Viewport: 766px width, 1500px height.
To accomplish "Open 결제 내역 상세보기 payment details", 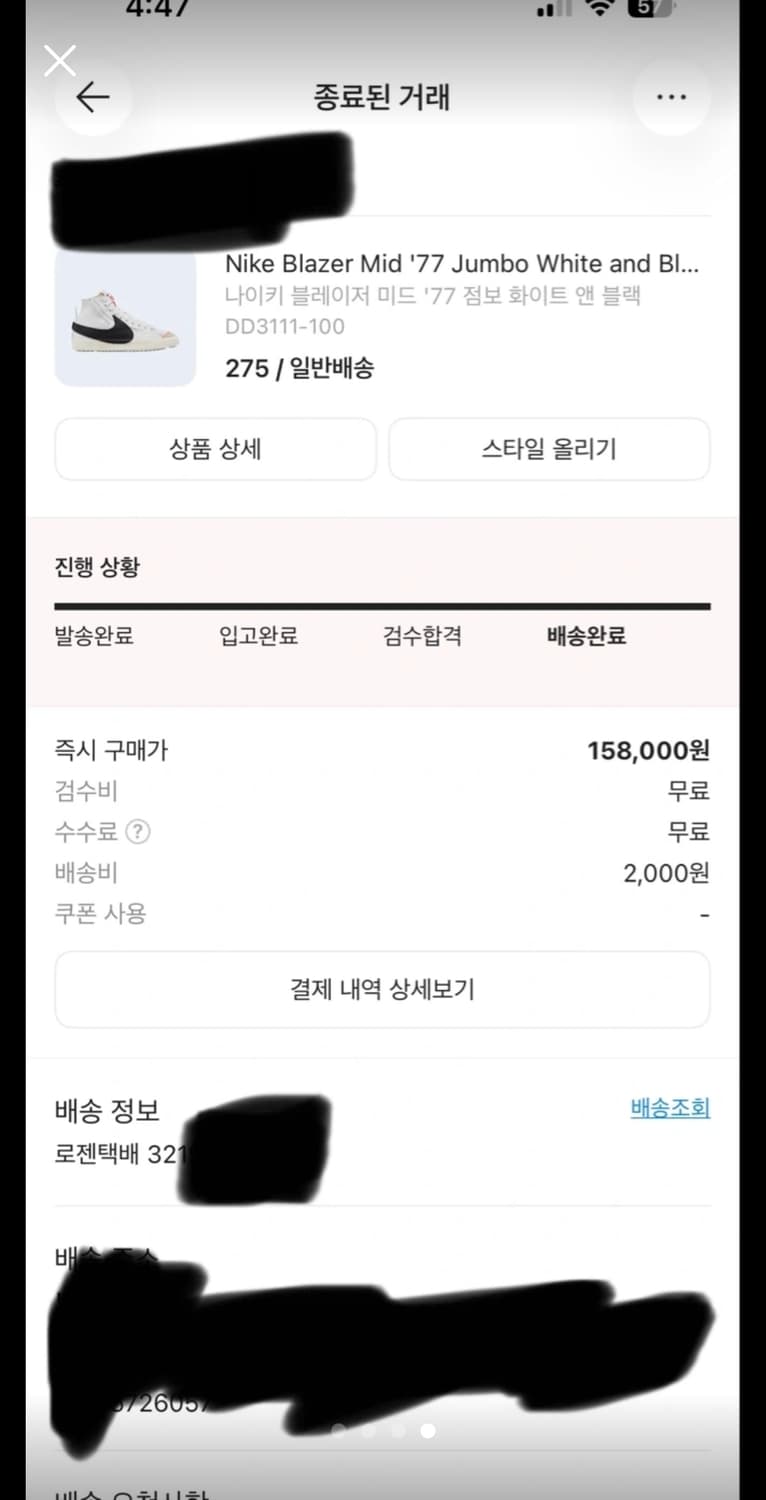I will 383,990.
